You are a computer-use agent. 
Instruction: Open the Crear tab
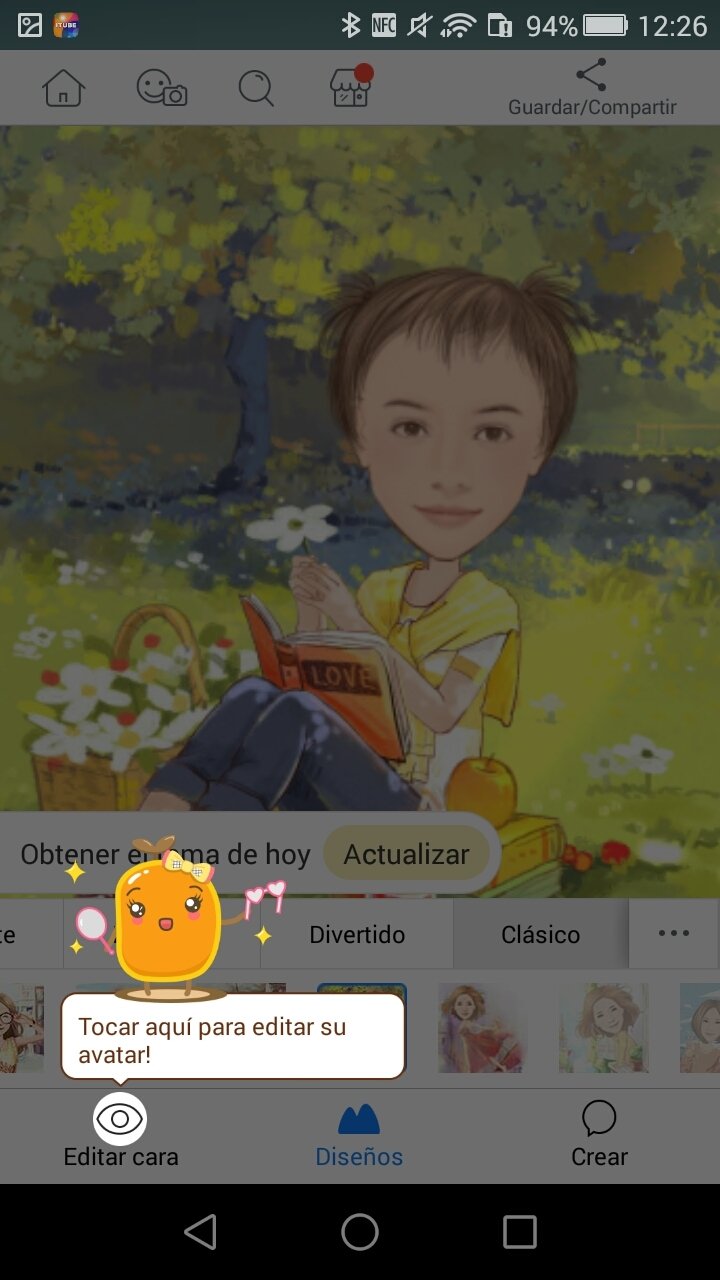coord(599,1135)
